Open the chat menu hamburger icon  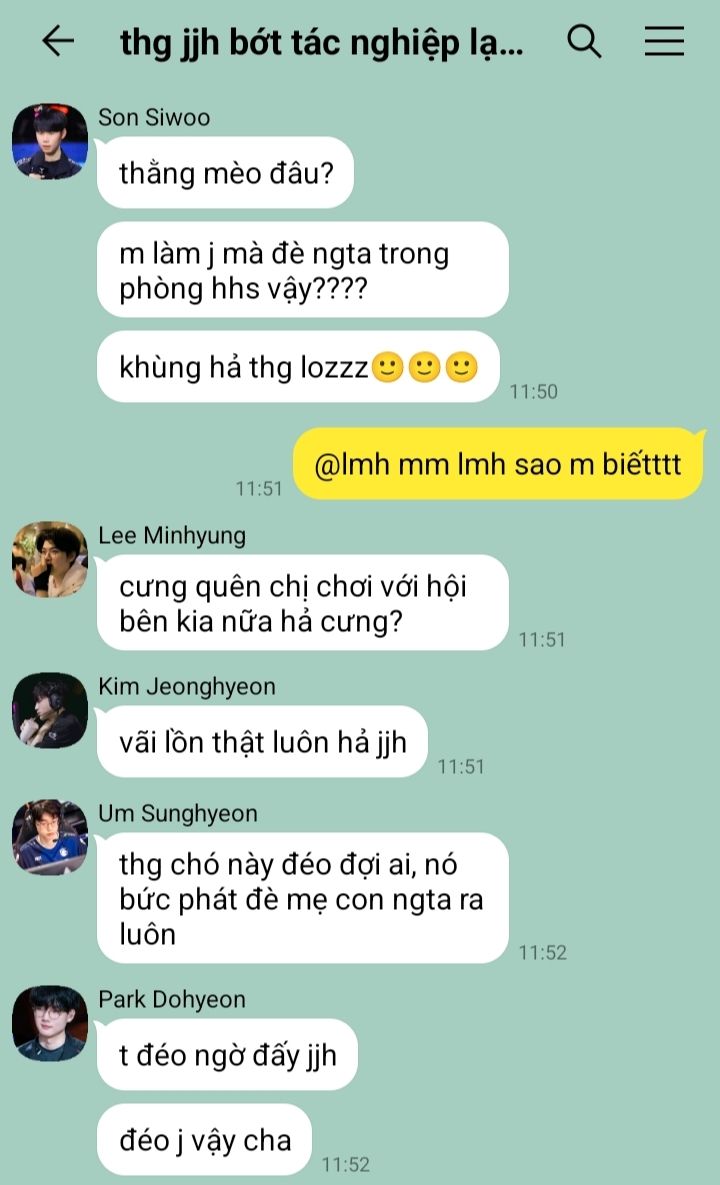[x=664, y=41]
